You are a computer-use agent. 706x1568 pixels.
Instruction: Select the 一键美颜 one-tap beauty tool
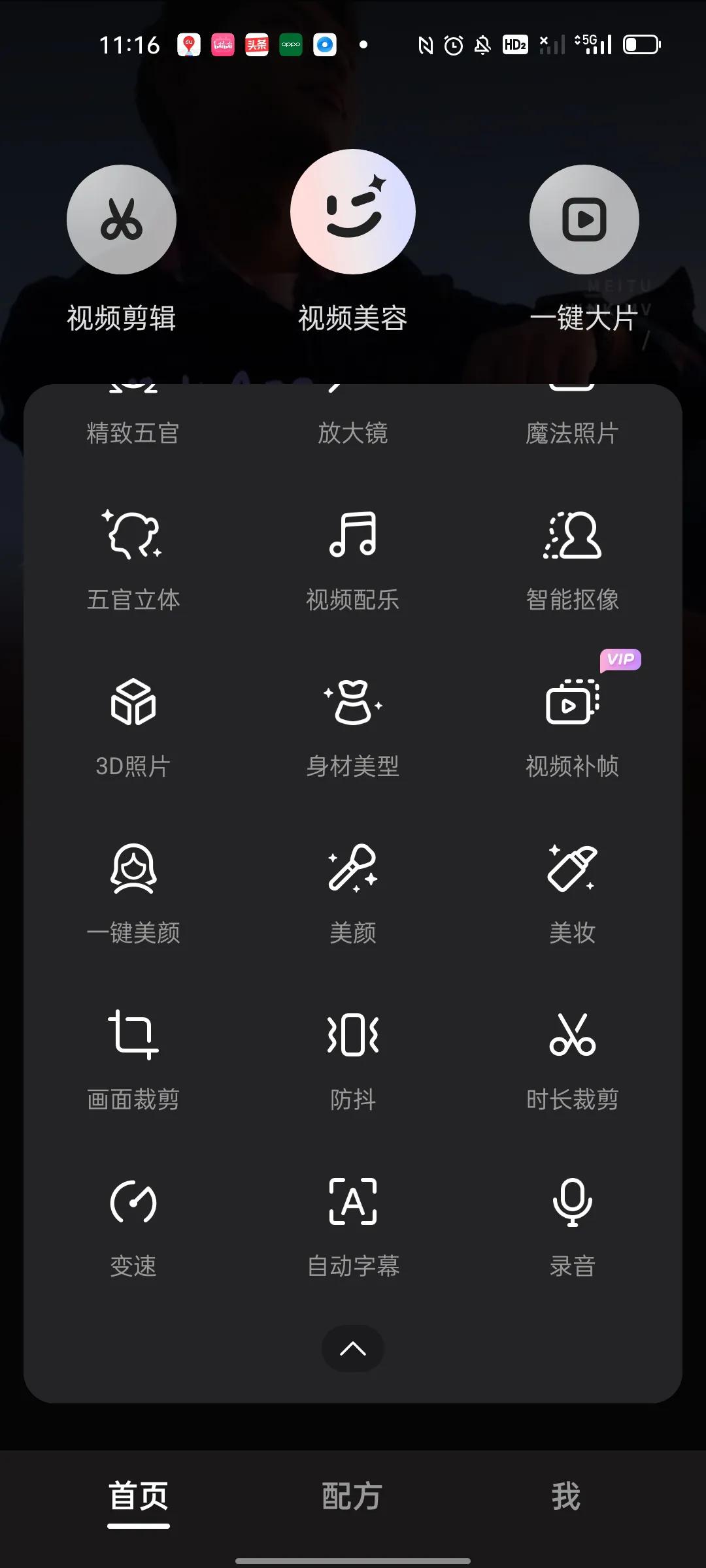[133, 892]
